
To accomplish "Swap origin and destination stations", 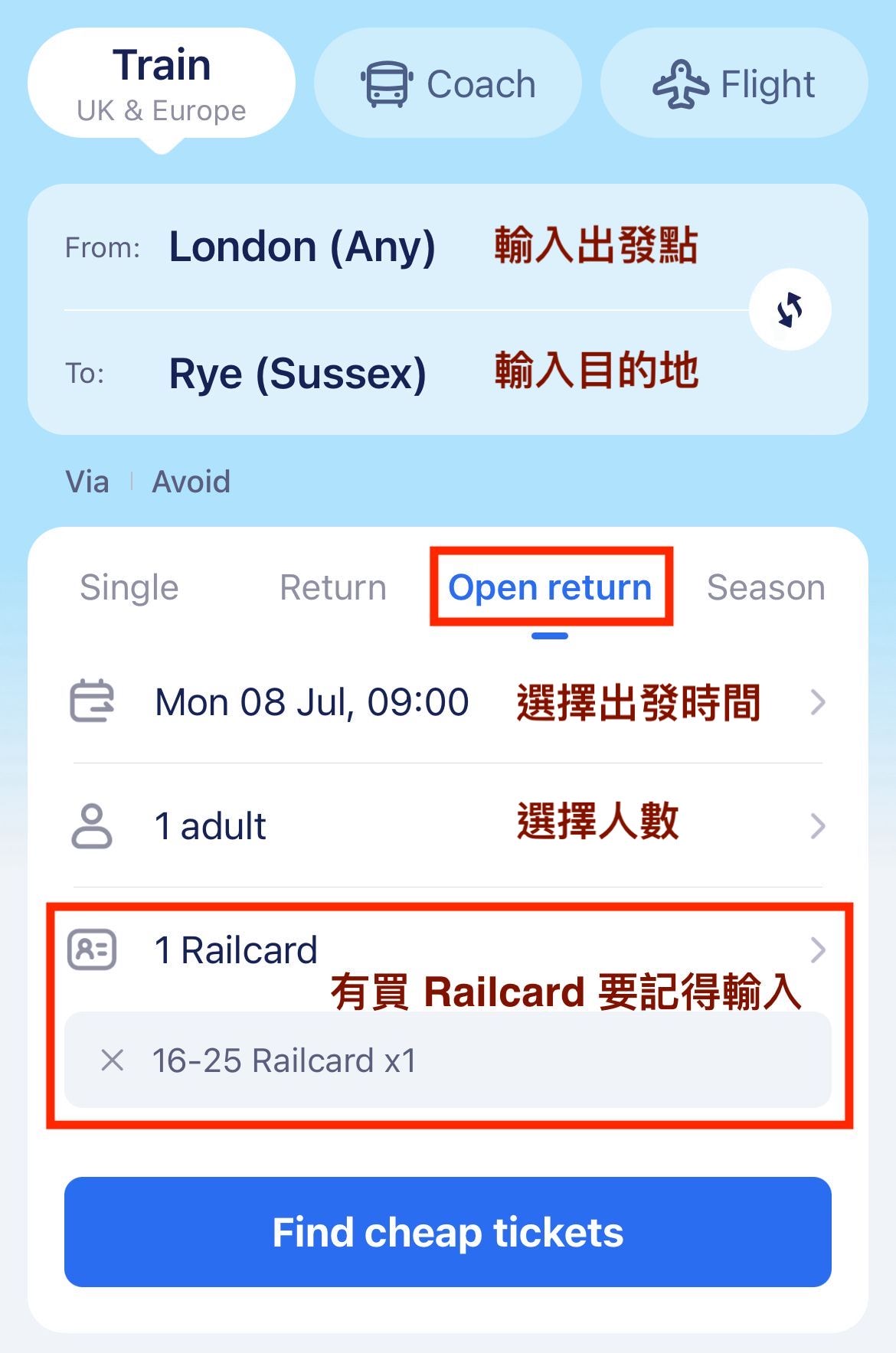I will point(790,309).
